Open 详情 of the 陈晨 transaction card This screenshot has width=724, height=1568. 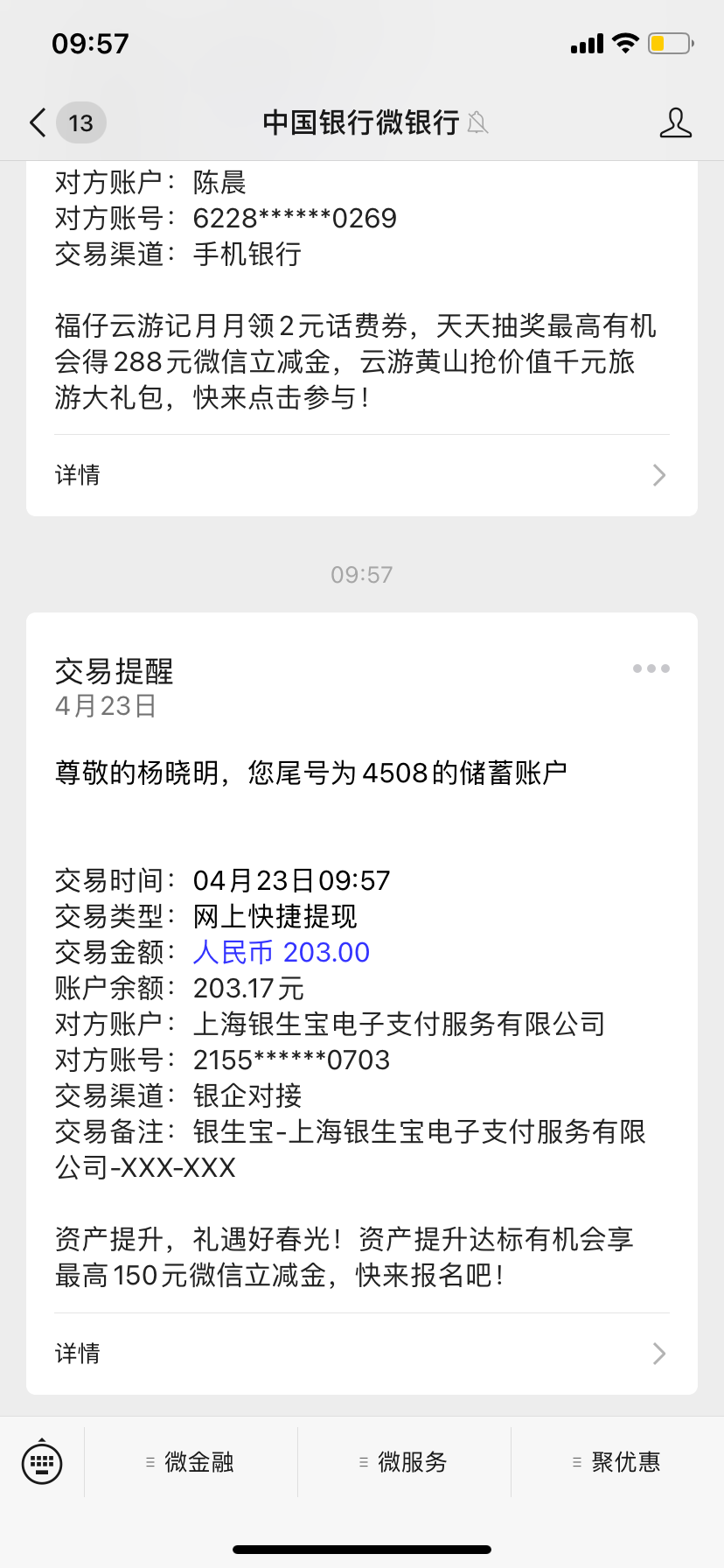click(x=361, y=475)
